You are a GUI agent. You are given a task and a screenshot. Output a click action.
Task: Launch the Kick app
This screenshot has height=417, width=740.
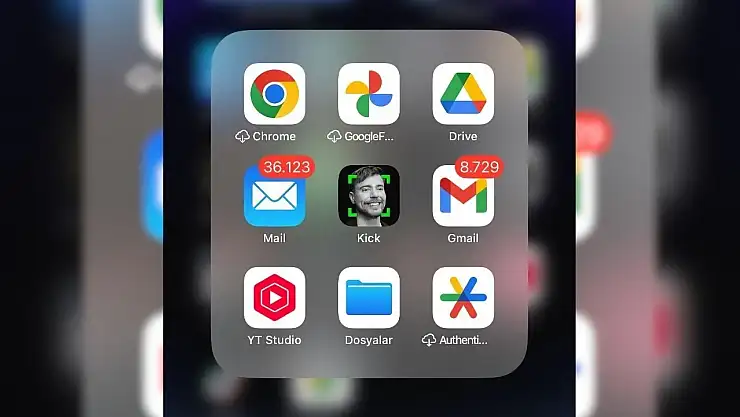369,196
